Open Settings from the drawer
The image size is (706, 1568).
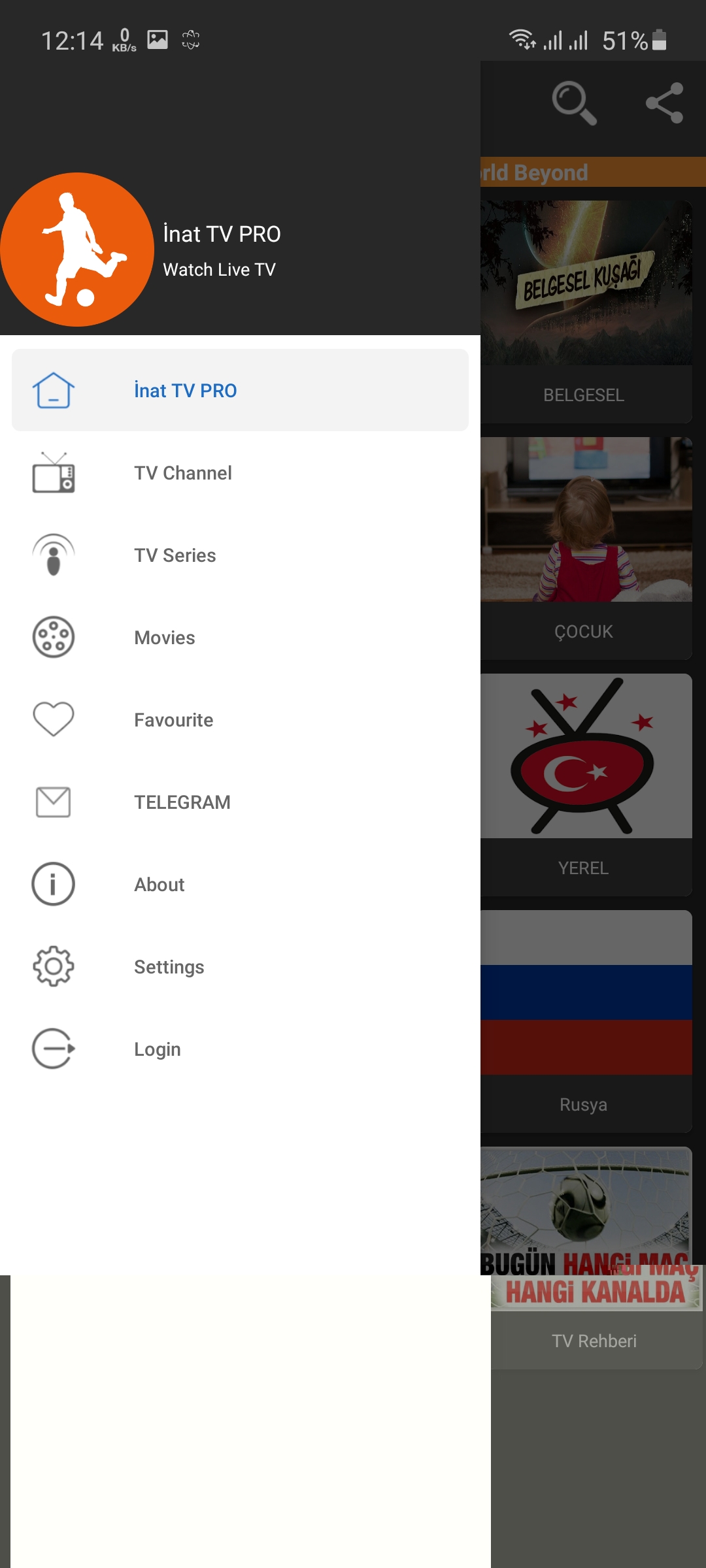click(x=239, y=967)
